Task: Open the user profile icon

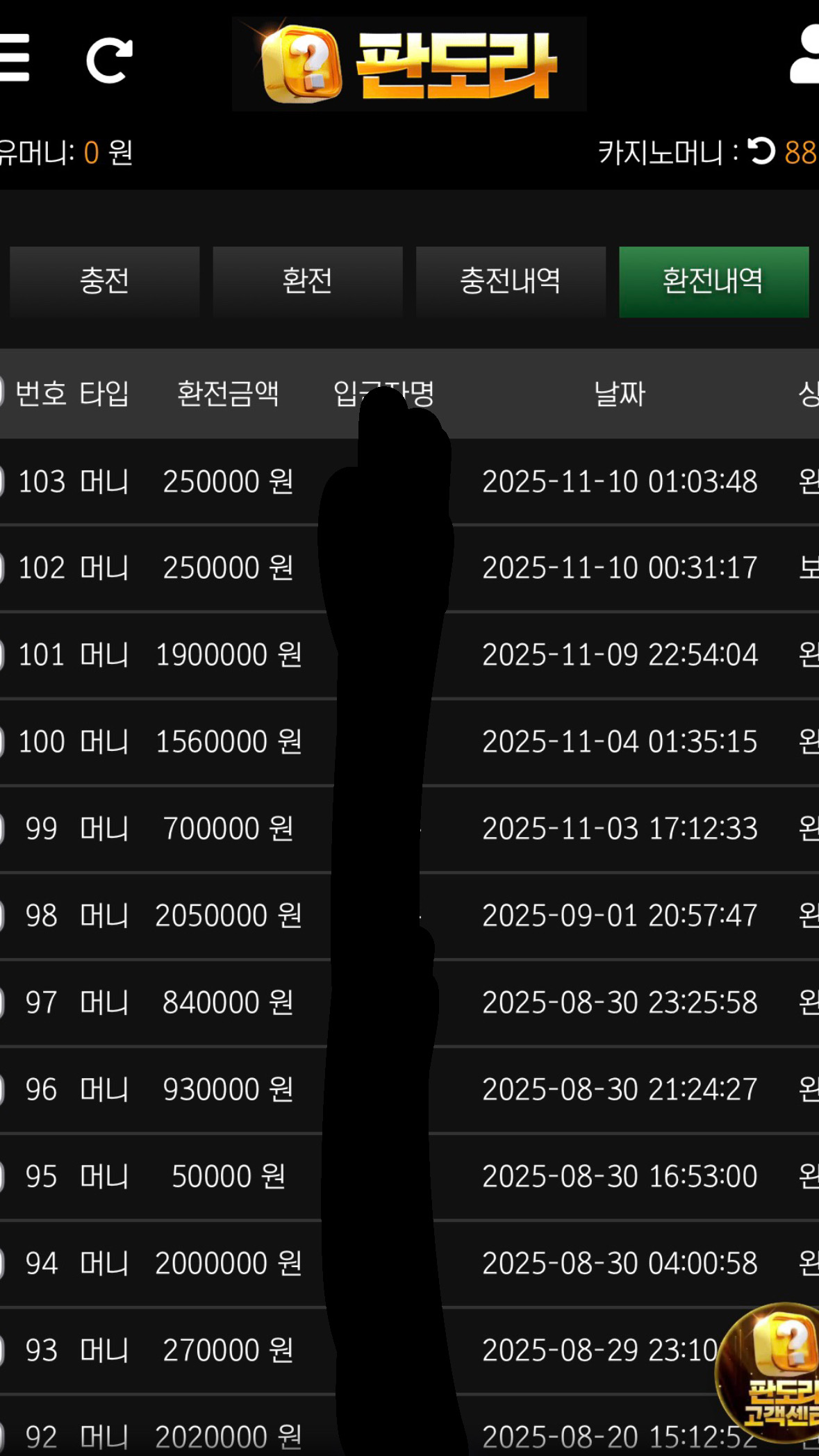Action: 806,56
